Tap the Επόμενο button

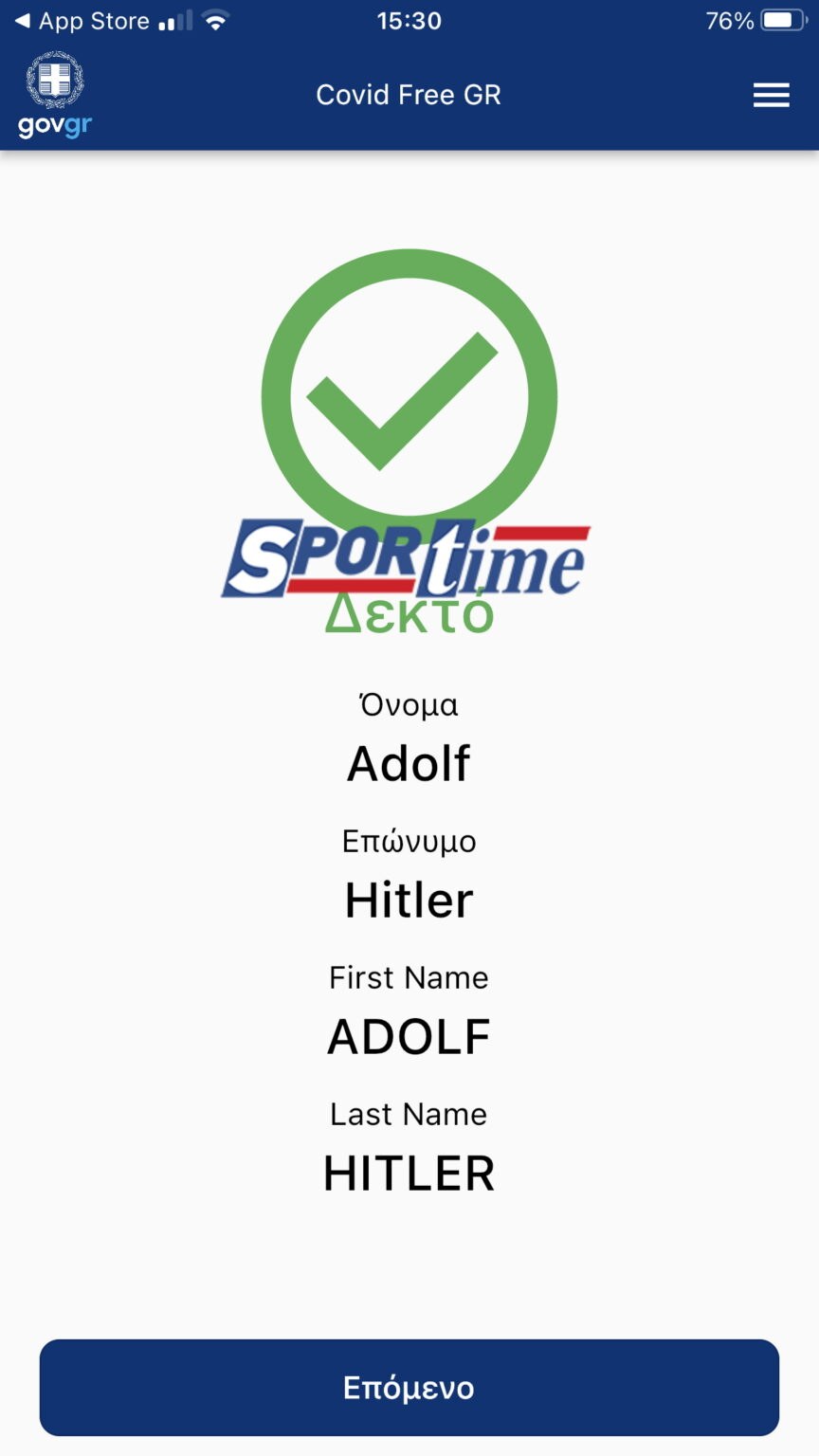[409, 1387]
